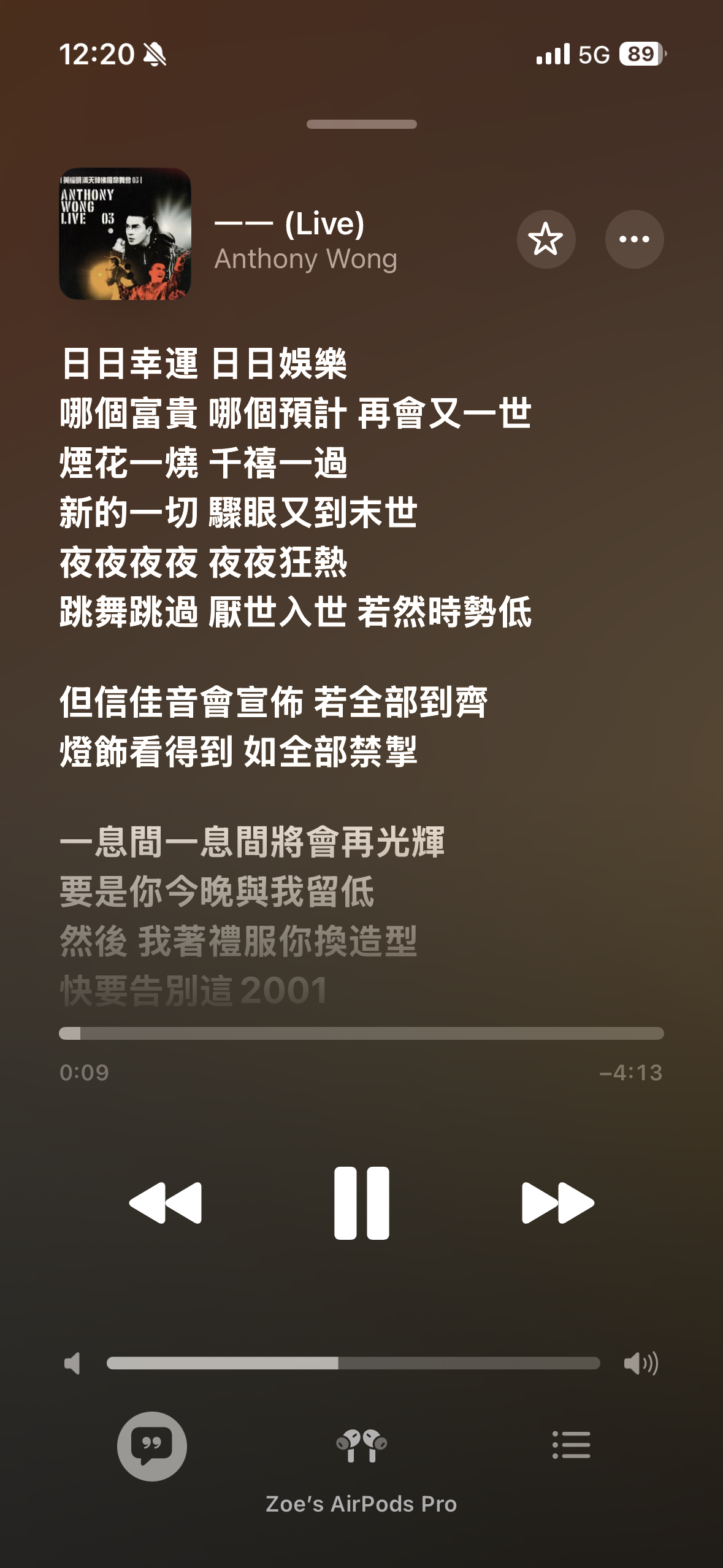
Task: Toggle the lyrics view button
Action: click(x=152, y=1446)
